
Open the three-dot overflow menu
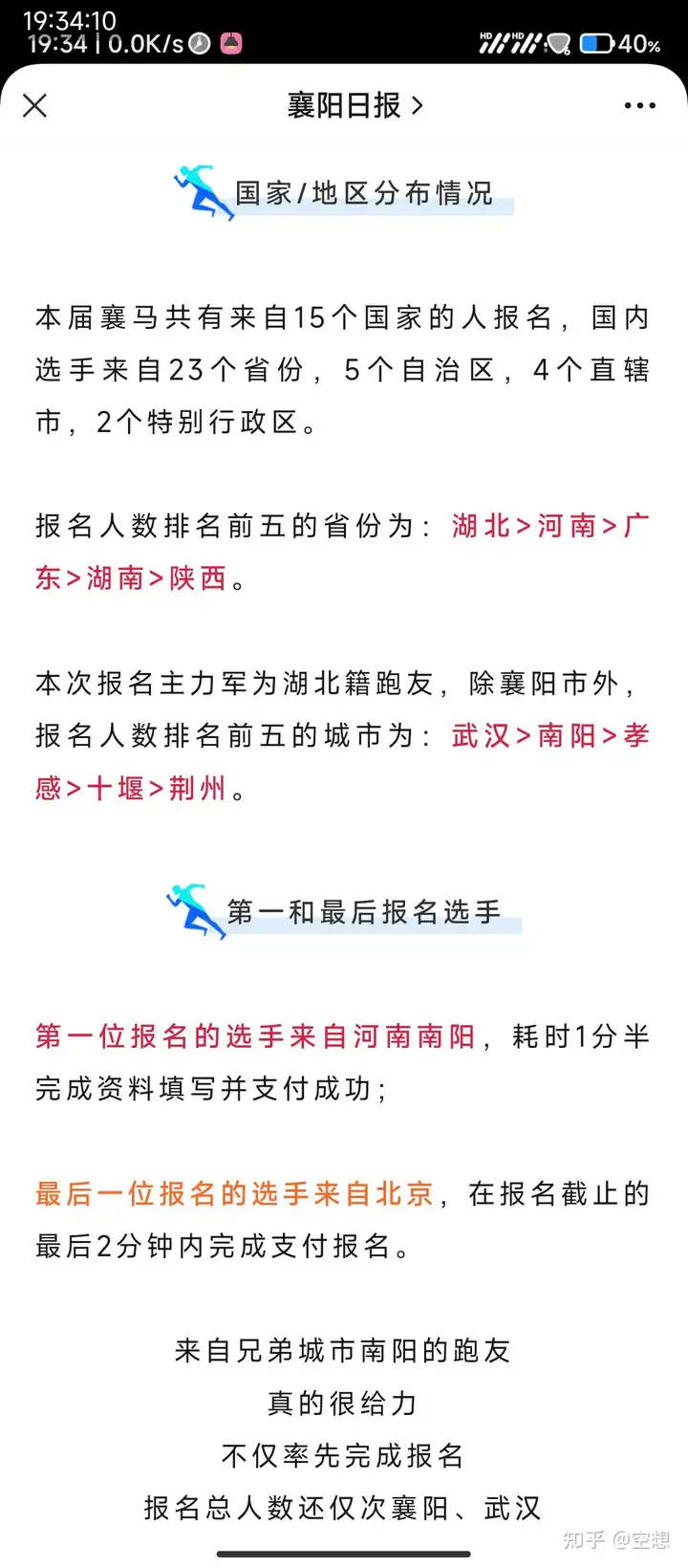point(639,106)
